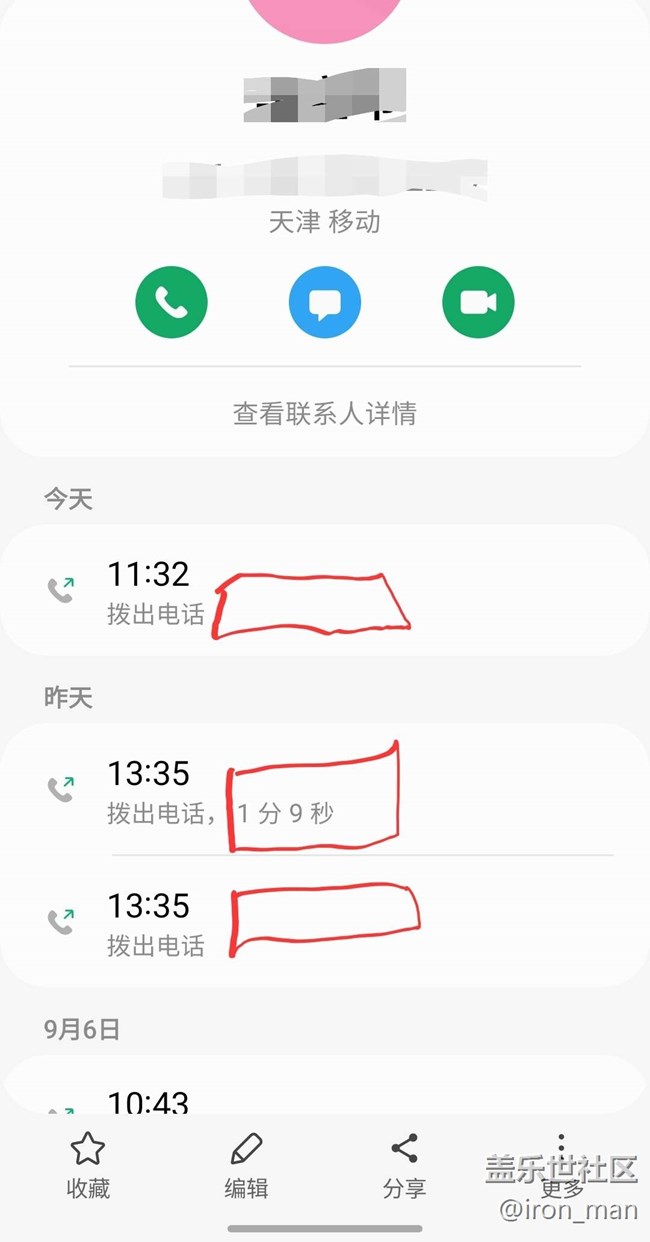The image size is (650, 1242).
Task: Share this contact using 分享
Action: (x=404, y=1166)
